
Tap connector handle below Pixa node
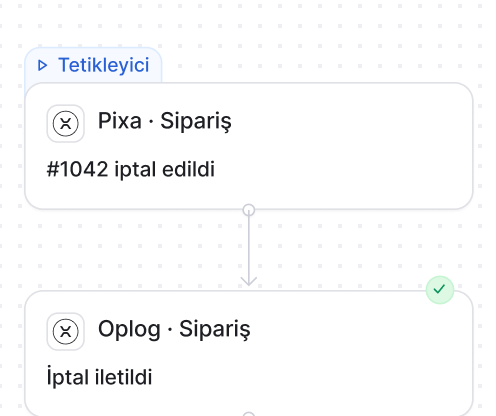point(249,210)
